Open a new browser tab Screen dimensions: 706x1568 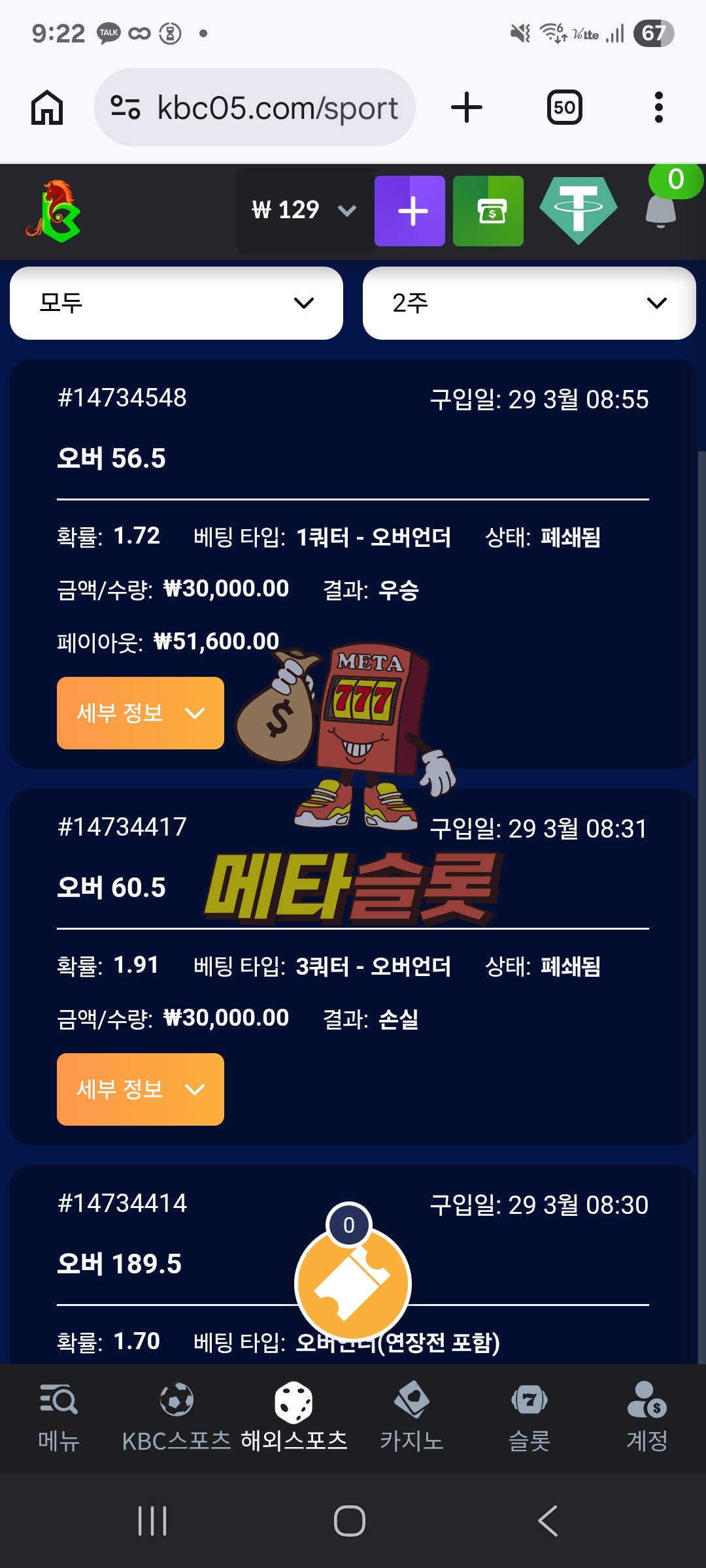click(x=467, y=108)
